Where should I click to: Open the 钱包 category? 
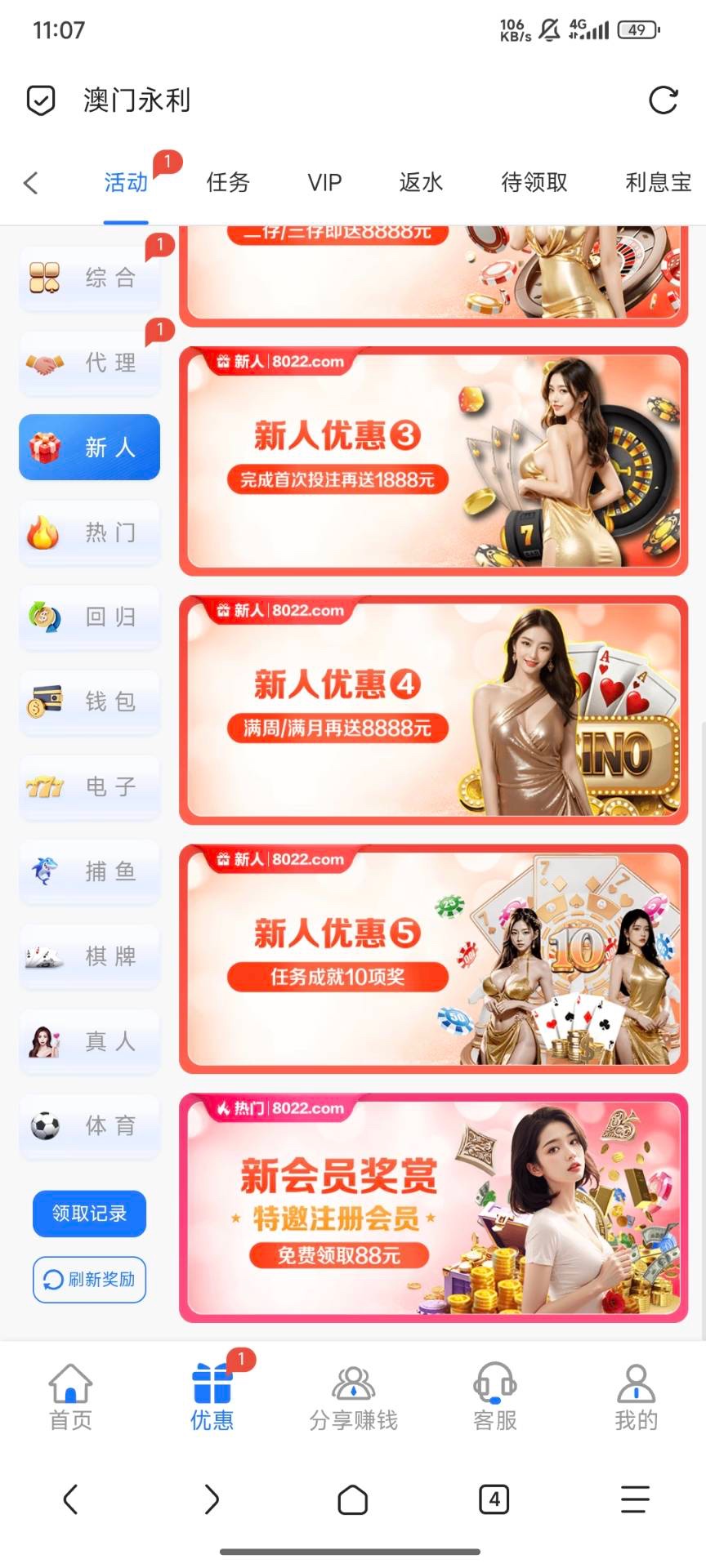tap(90, 702)
